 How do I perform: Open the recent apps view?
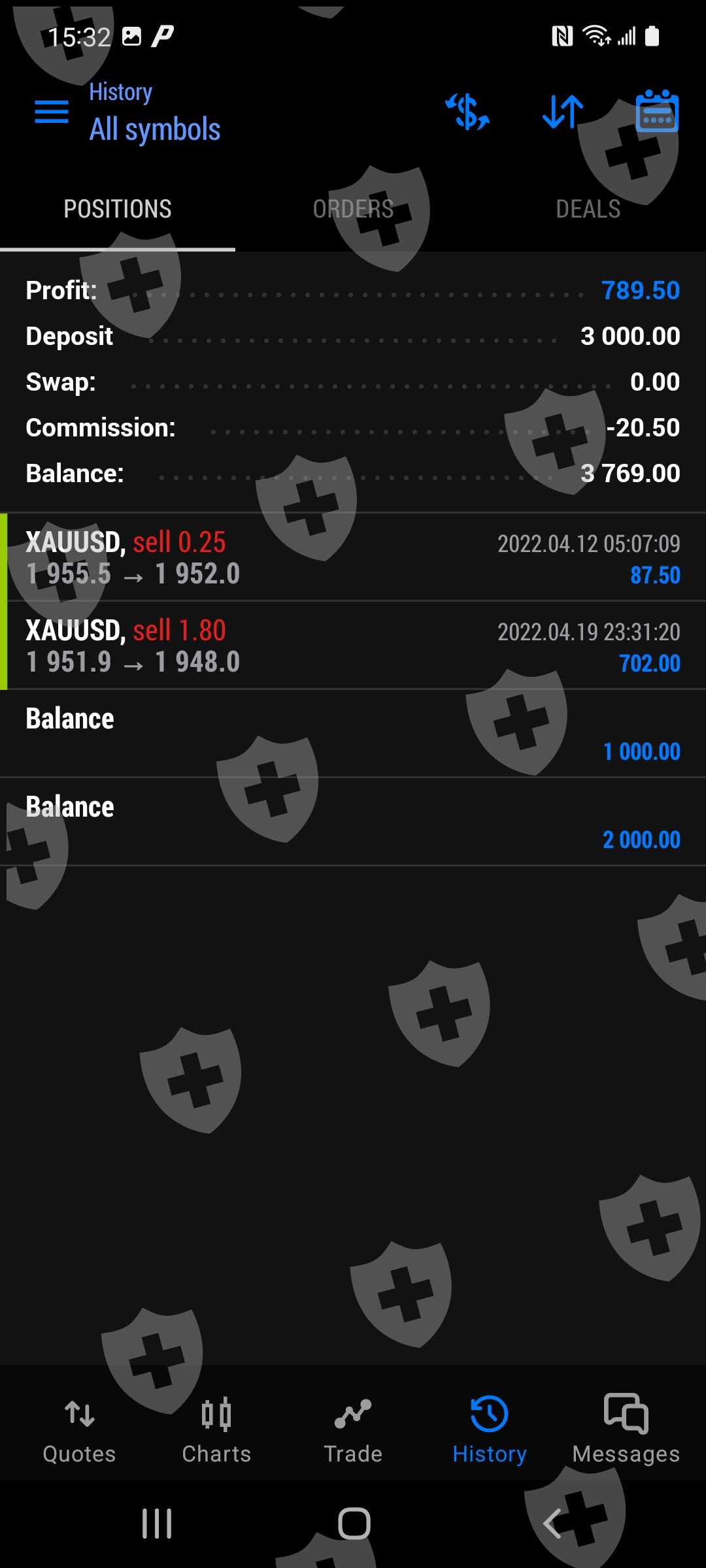157,1524
